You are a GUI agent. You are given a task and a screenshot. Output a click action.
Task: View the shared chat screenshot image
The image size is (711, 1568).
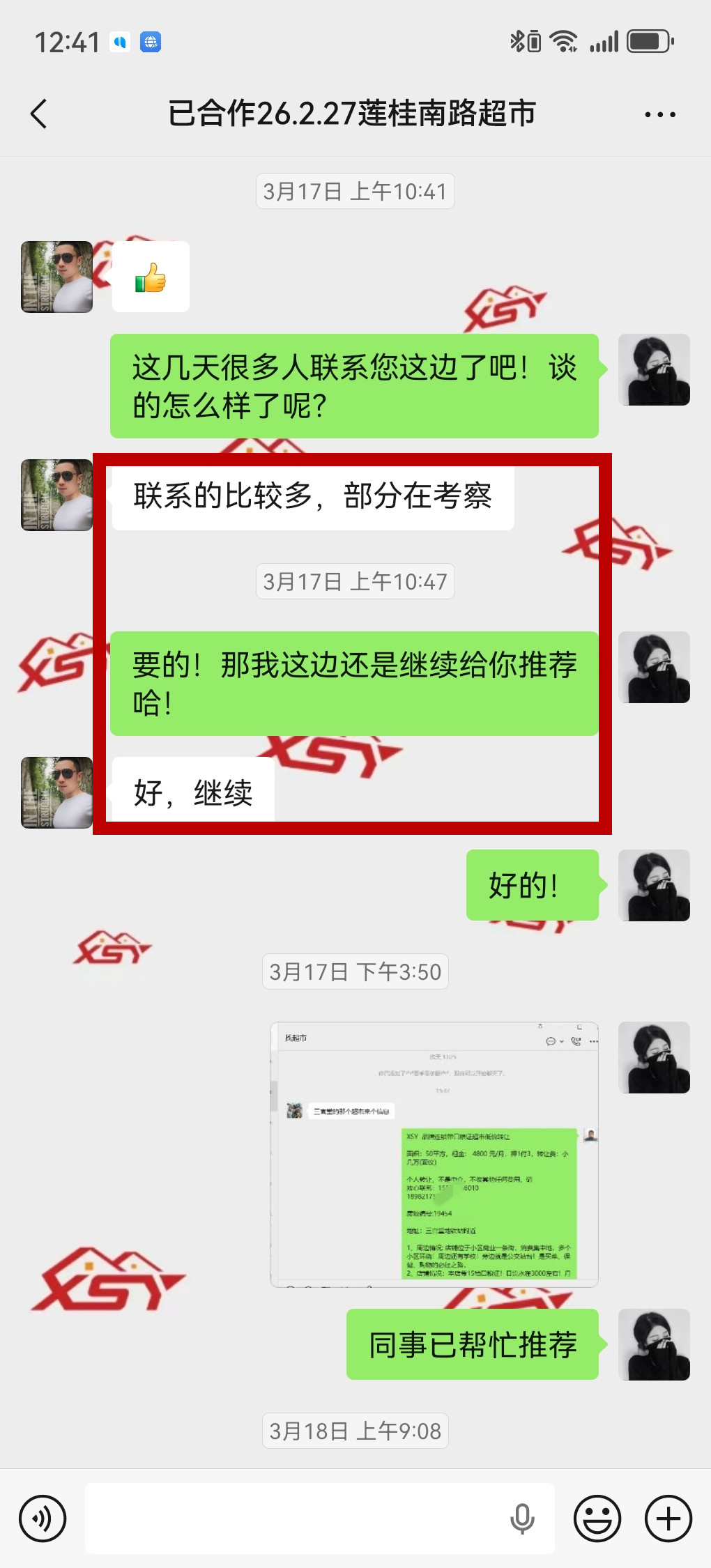[x=434, y=1153]
